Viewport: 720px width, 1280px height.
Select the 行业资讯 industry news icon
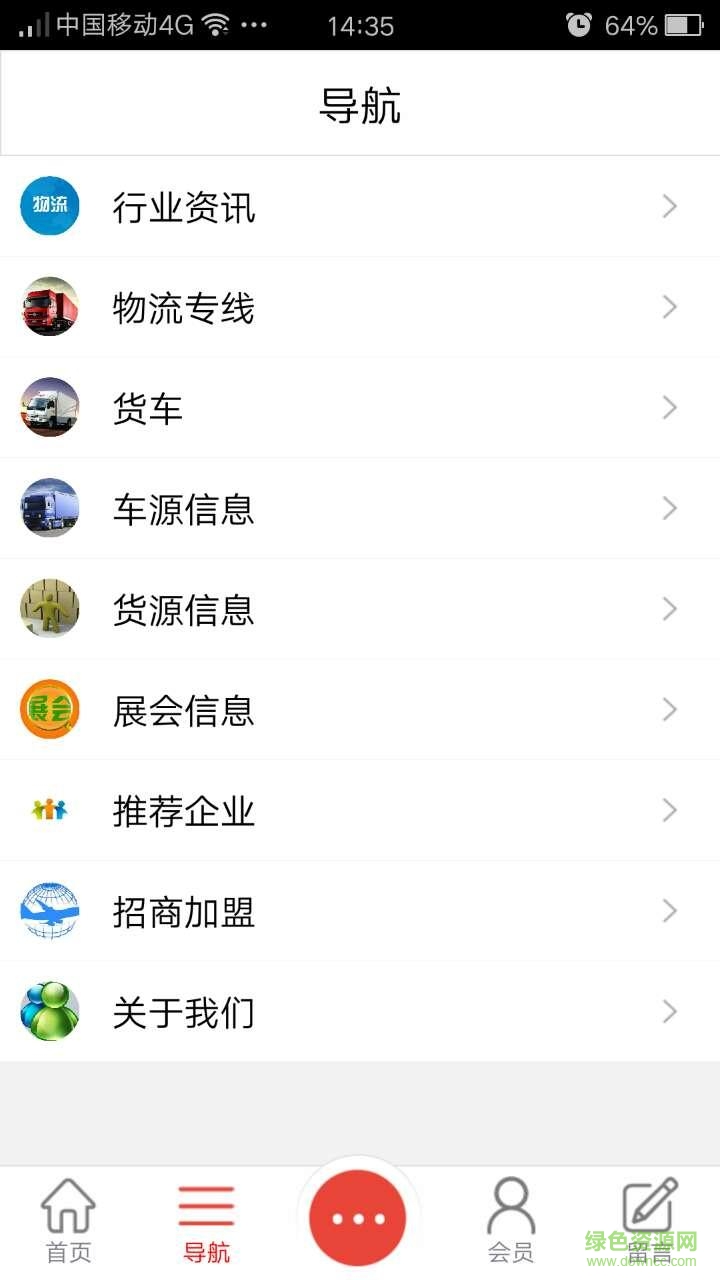click(x=50, y=207)
